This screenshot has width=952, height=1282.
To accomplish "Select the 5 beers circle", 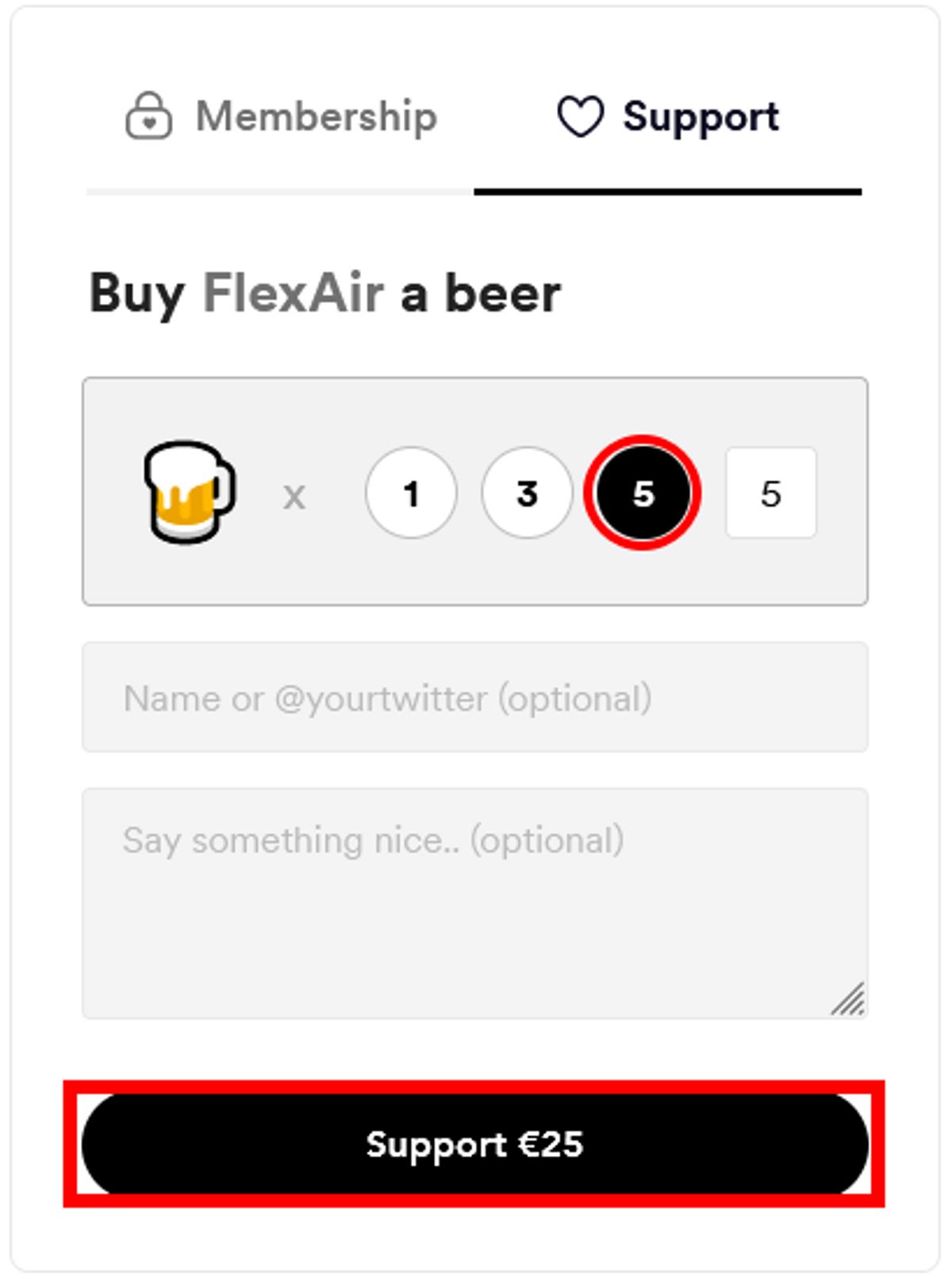I will click(x=643, y=493).
